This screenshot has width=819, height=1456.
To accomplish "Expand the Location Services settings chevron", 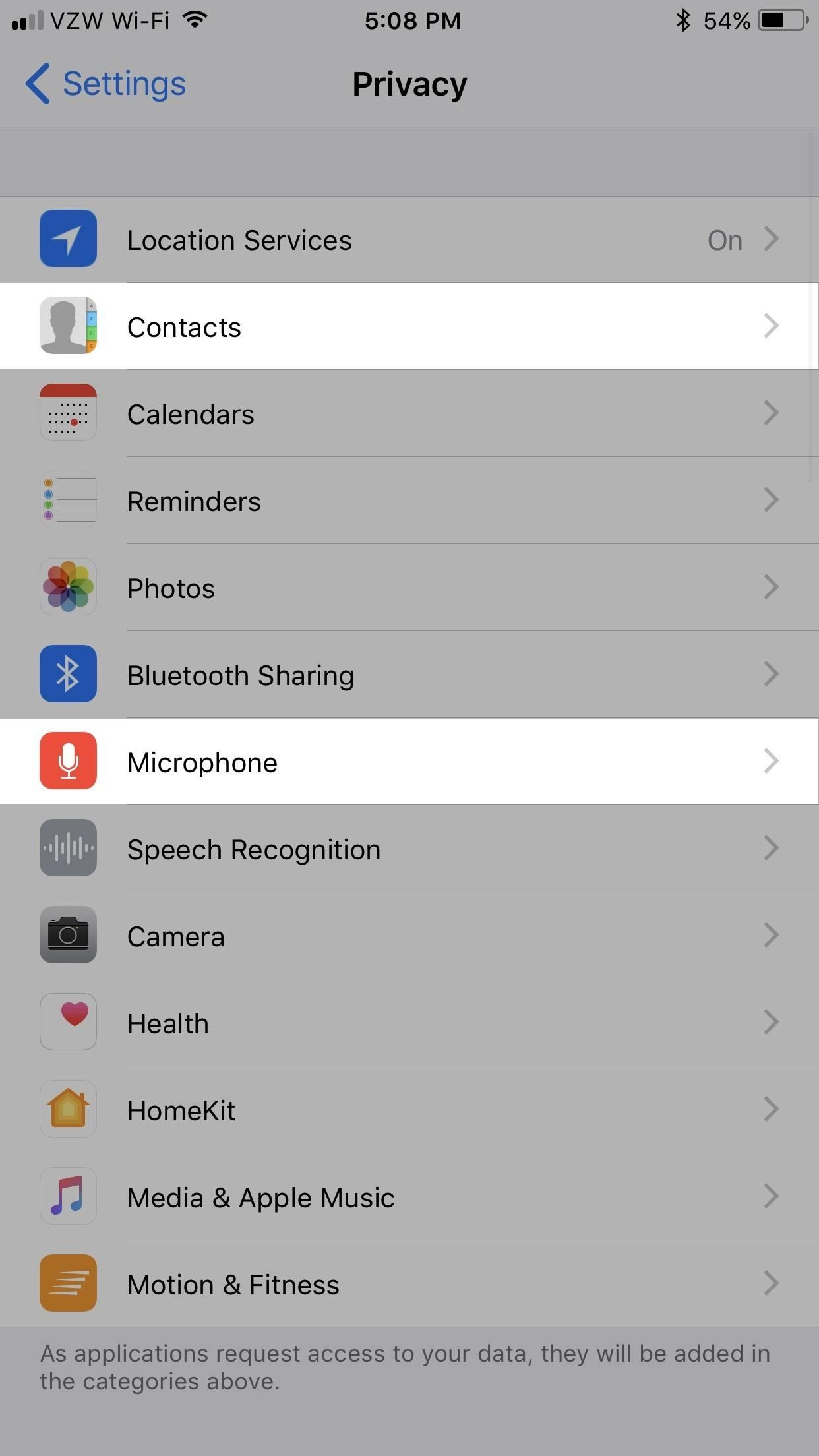I will click(772, 239).
